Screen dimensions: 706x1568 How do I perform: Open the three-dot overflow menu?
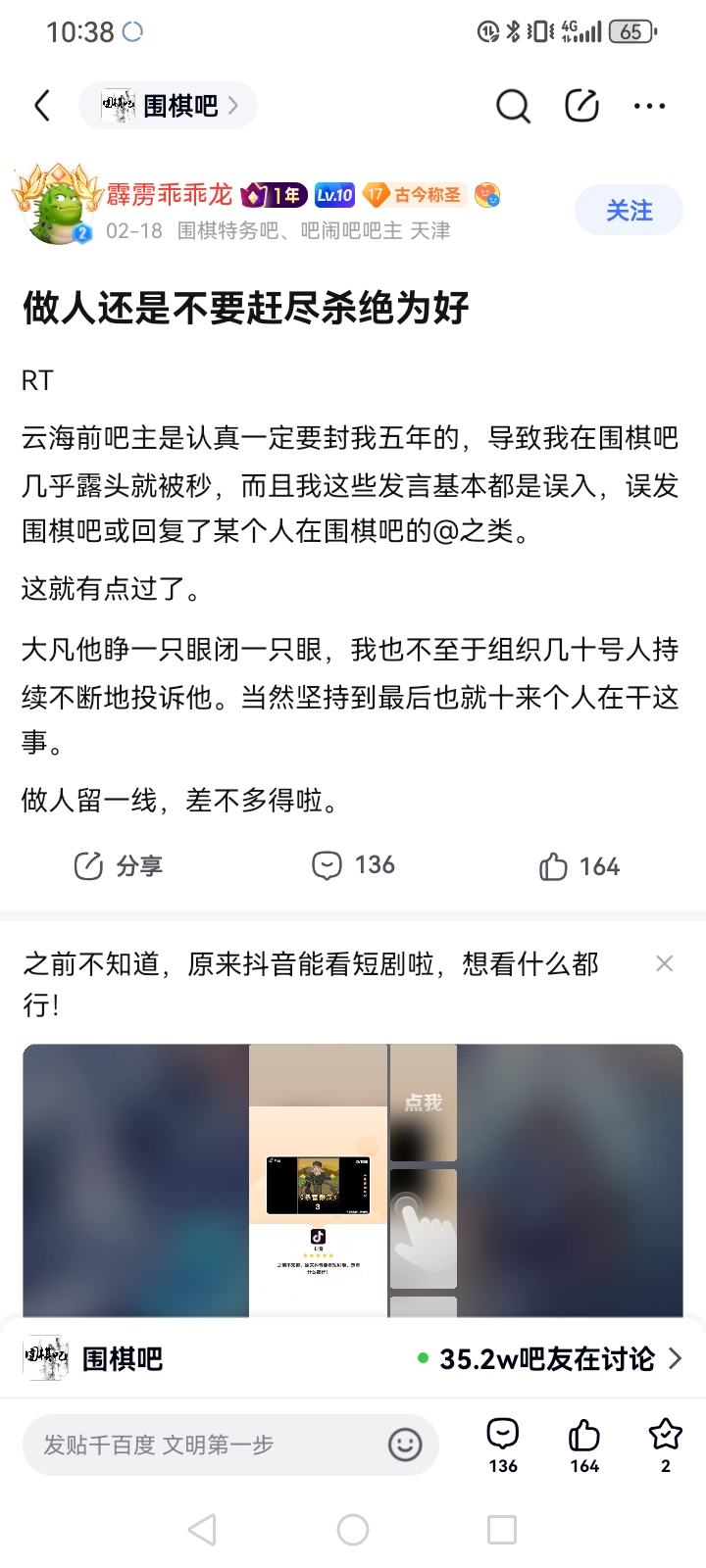pos(649,106)
